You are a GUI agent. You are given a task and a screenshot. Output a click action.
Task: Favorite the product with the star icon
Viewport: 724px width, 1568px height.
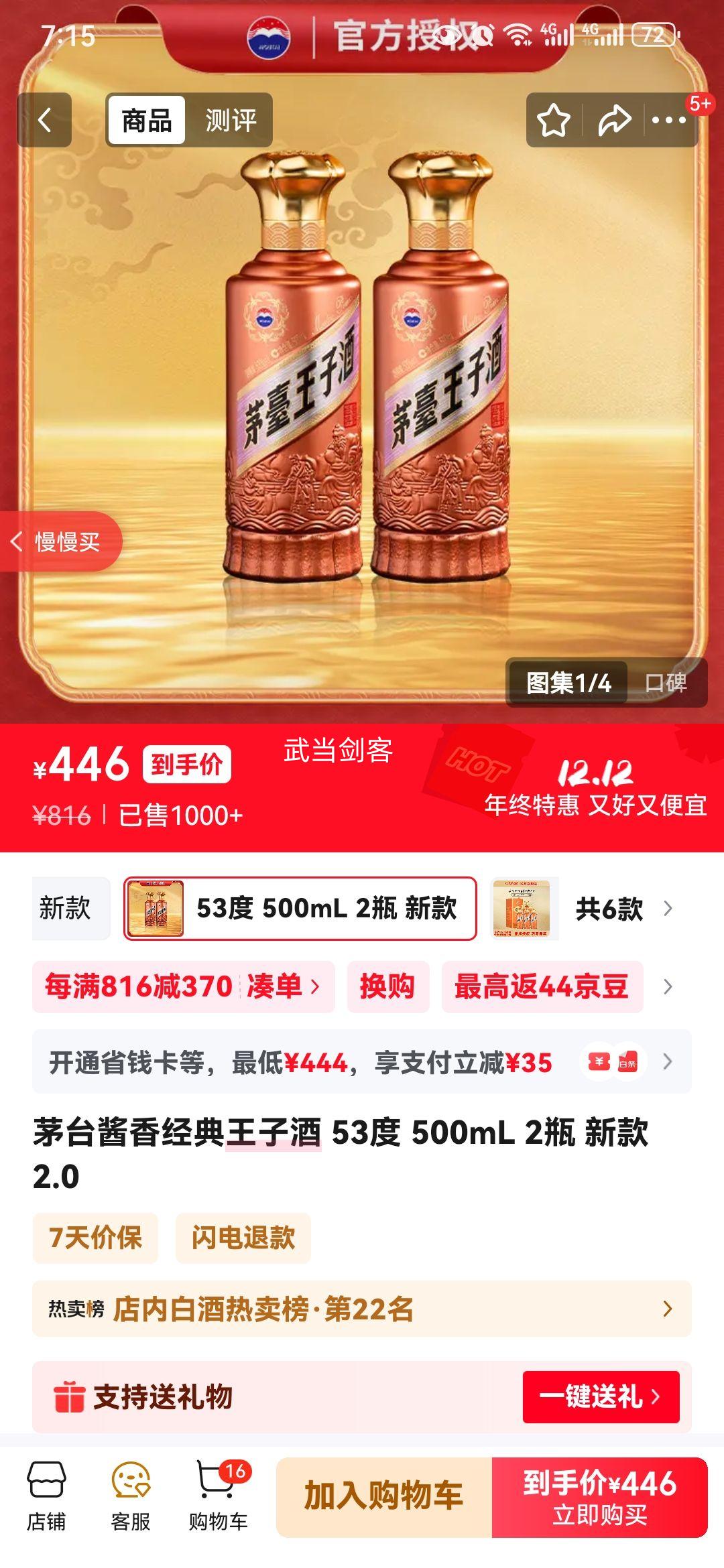tap(552, 121)
